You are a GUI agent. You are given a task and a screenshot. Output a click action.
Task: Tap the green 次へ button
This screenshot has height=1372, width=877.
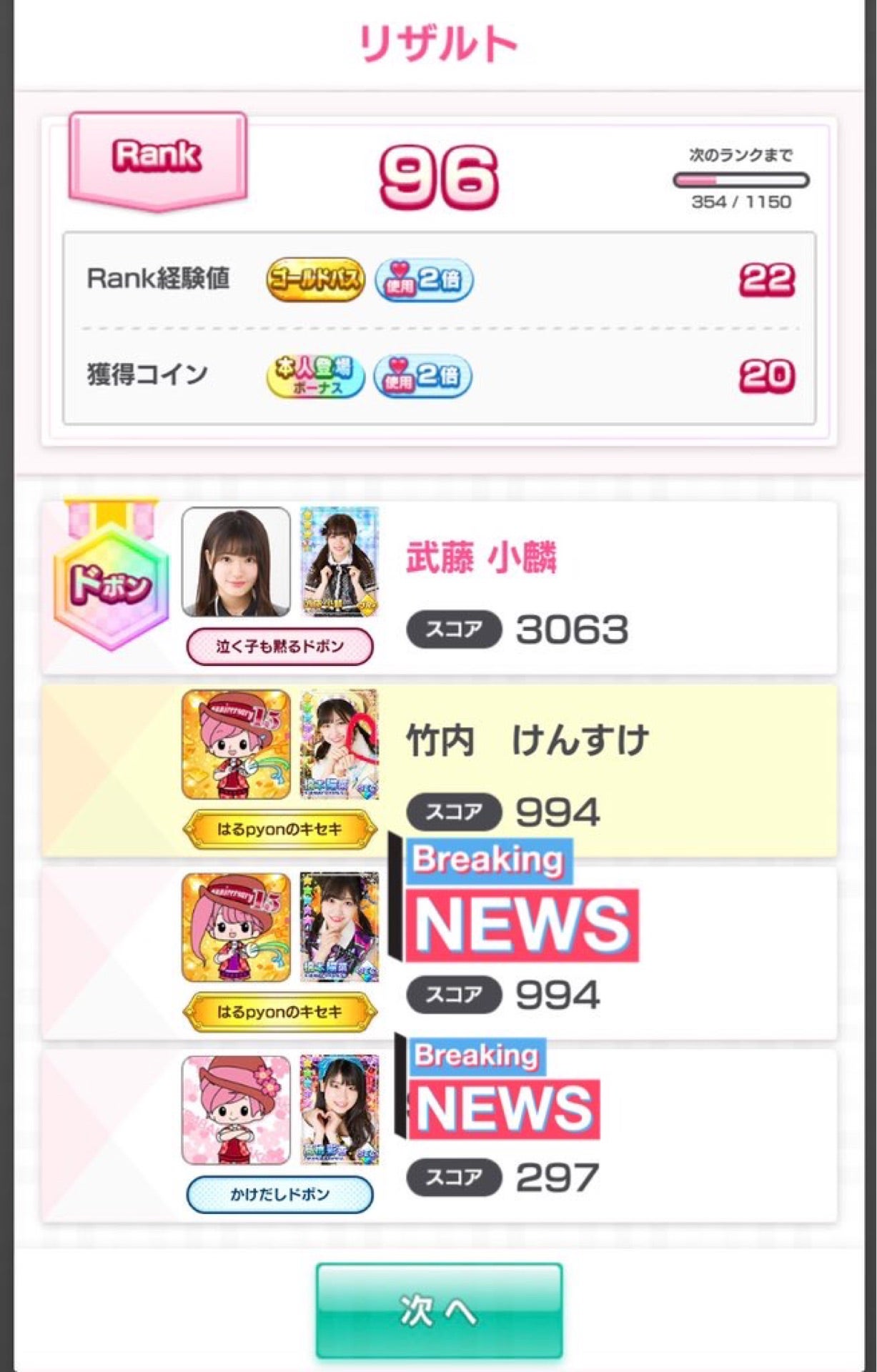(x=439, y=1311)
